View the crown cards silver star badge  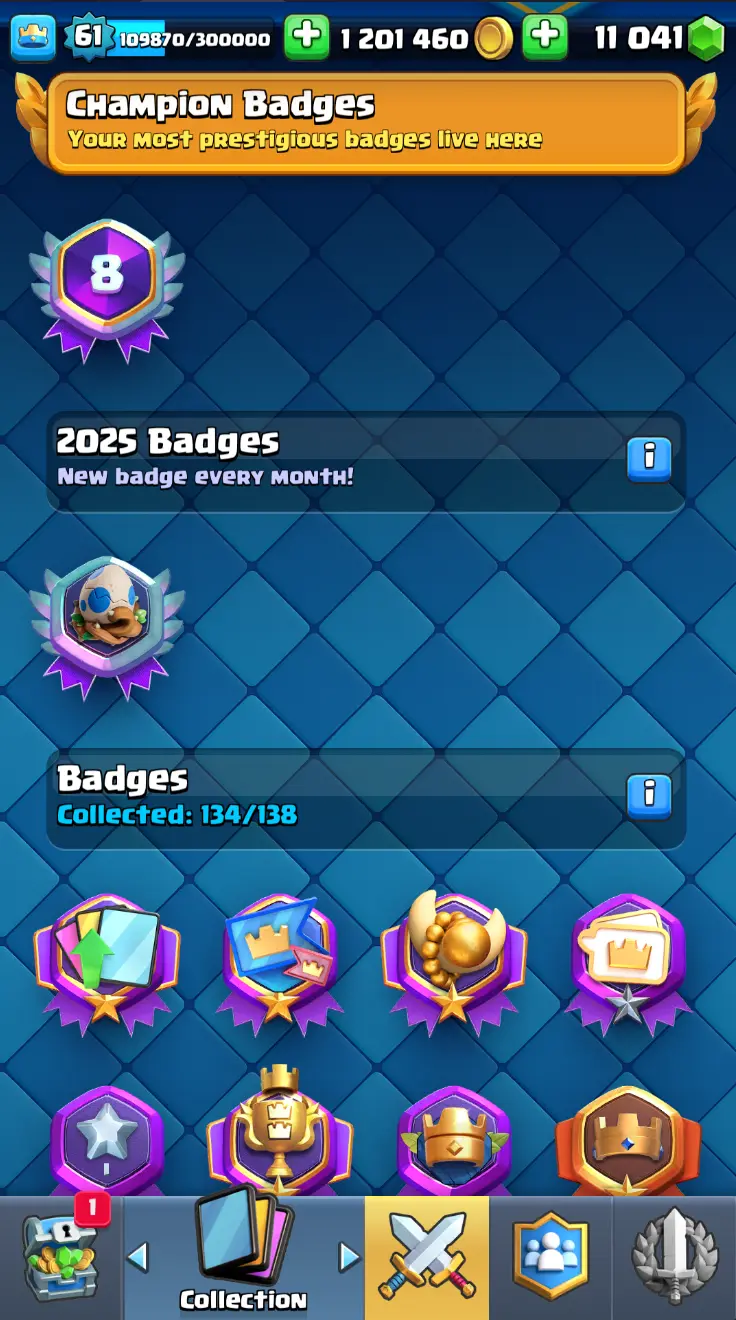click(x=628, y=958)
